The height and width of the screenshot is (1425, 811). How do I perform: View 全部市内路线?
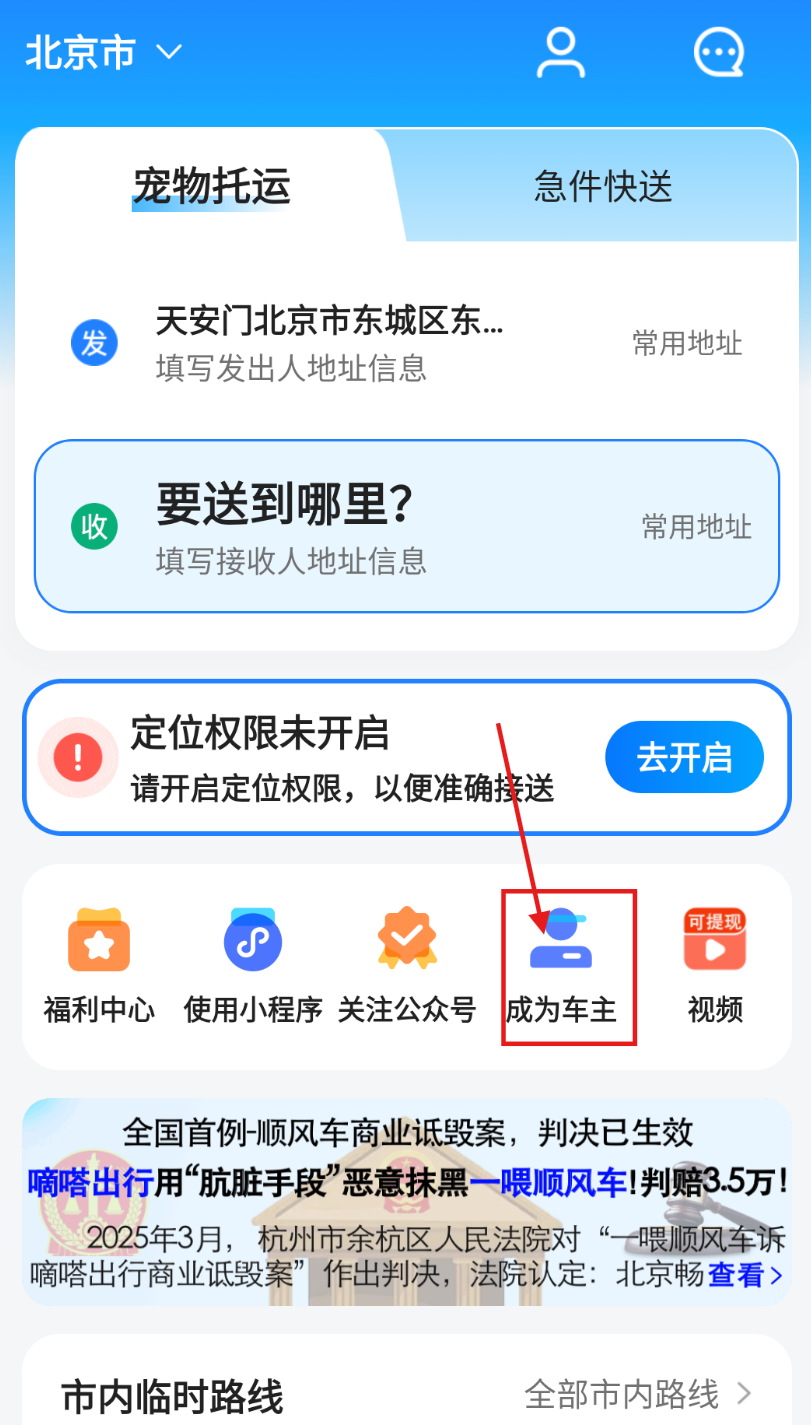click(x=637, y=1393)
